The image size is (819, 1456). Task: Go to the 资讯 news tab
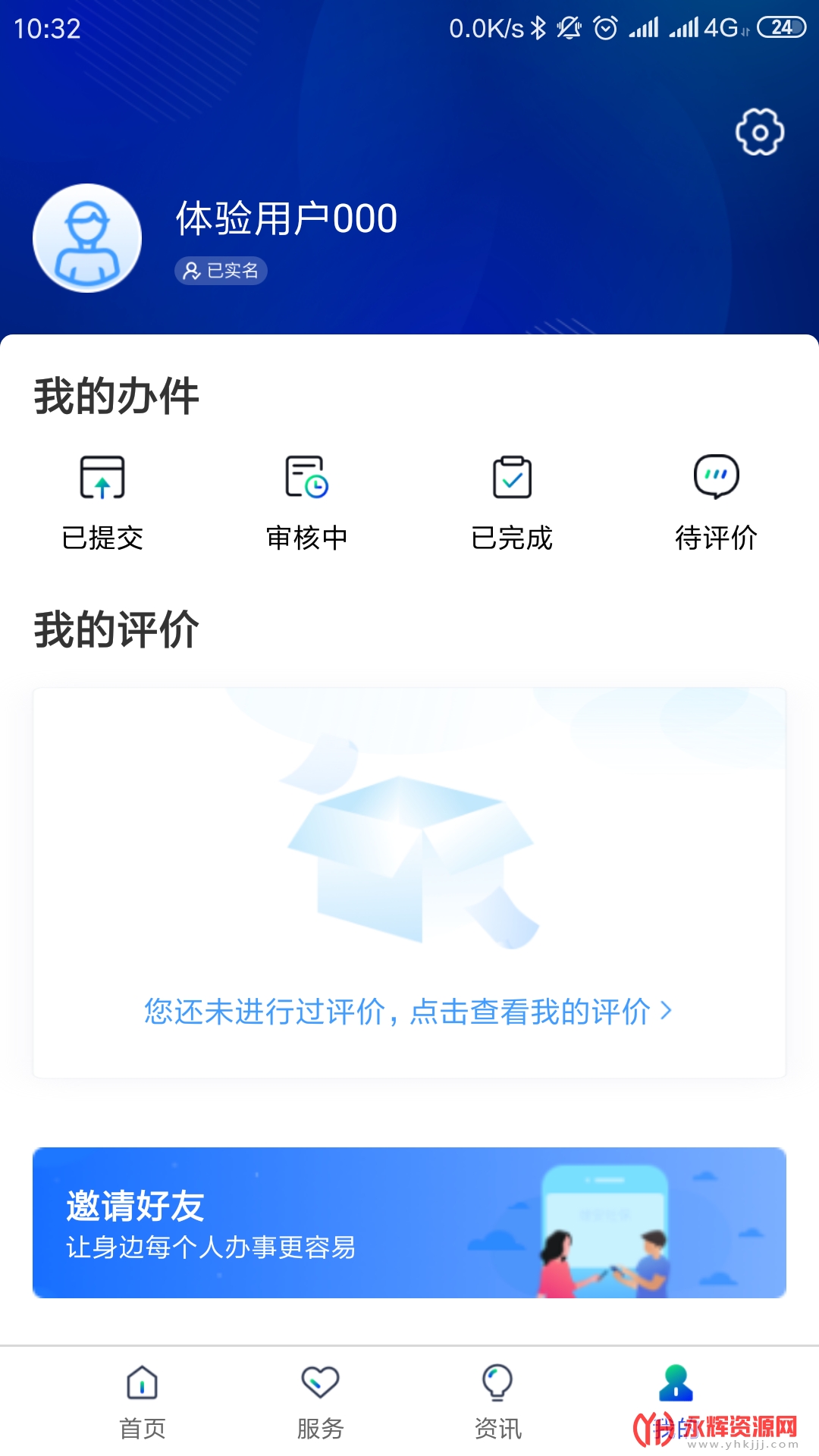[x=497, y=1401]
